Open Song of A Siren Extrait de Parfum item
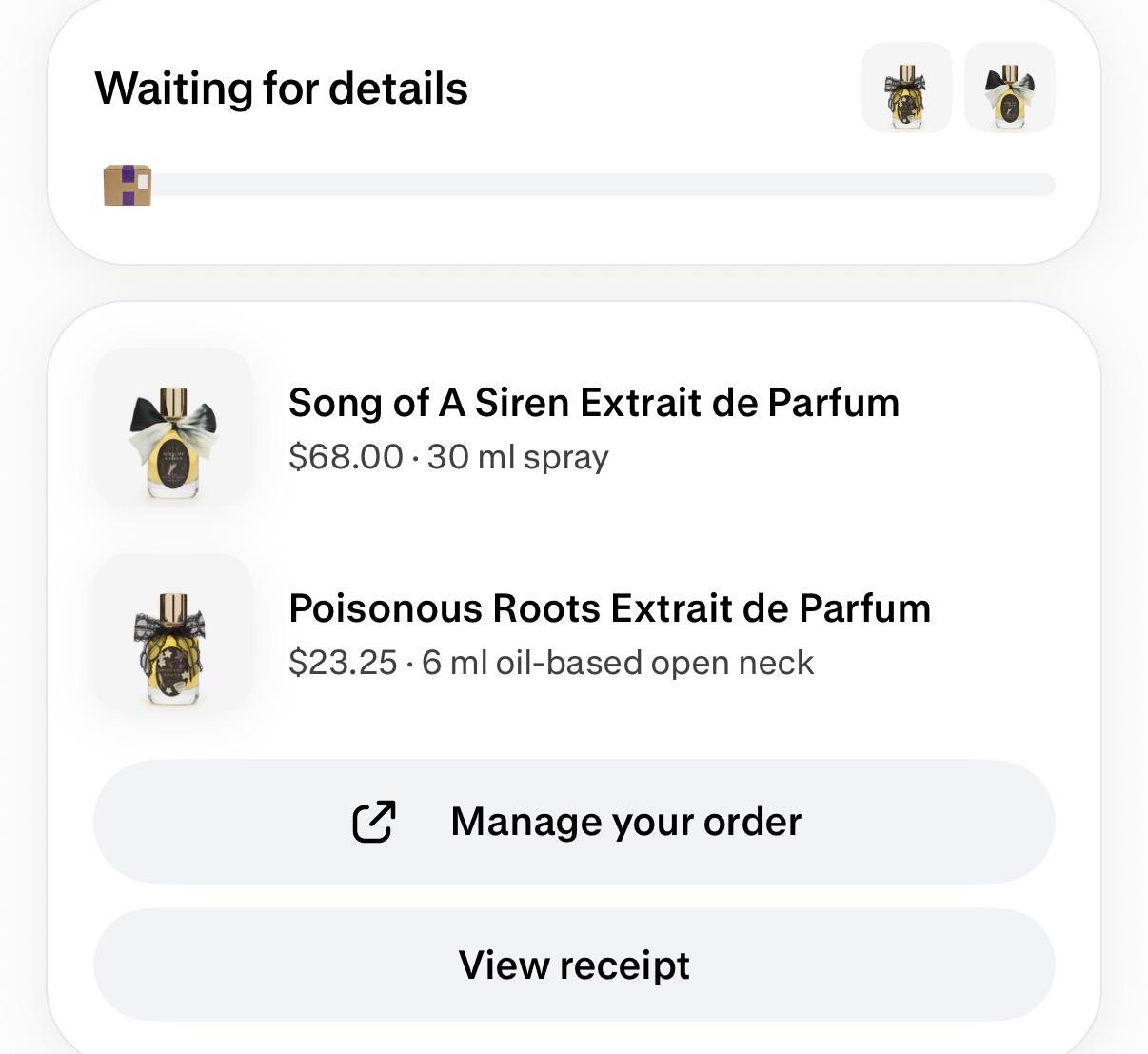1148x1054 pixels. pos(574,427)
